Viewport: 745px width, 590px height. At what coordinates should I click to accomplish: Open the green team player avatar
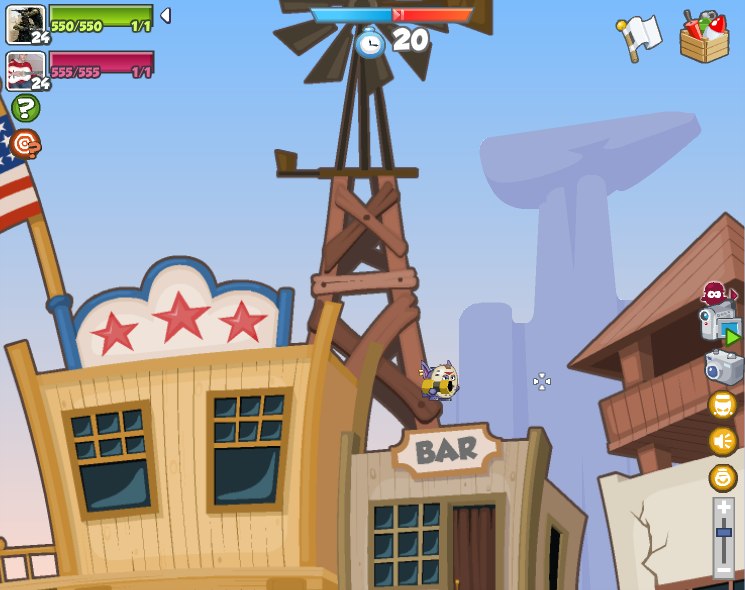25,24
